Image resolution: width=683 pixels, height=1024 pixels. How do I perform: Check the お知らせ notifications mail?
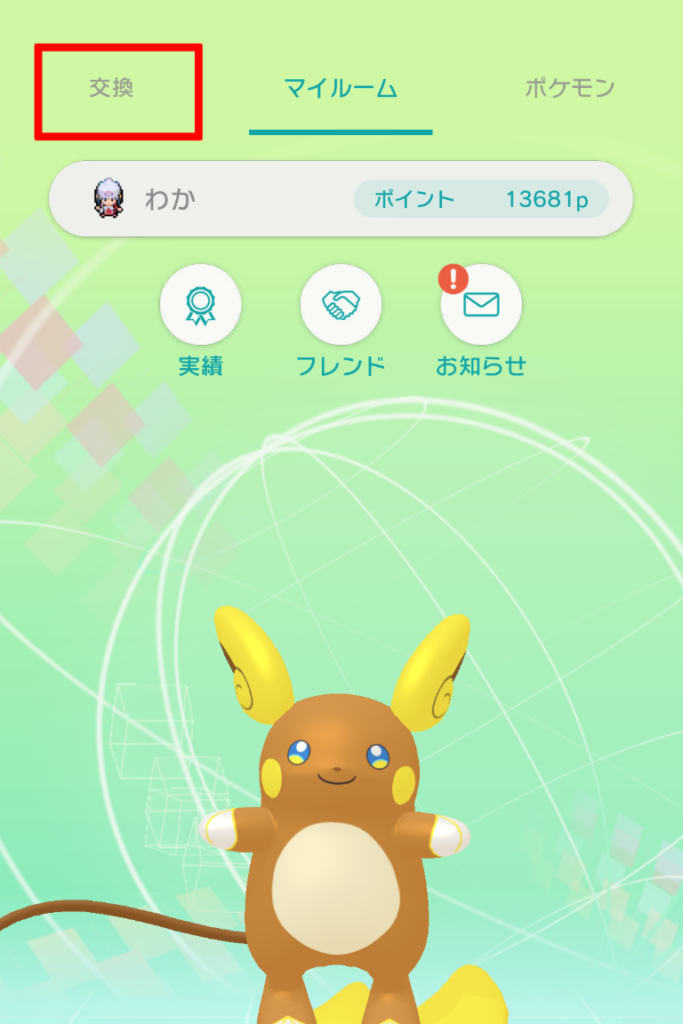(480, 305)
